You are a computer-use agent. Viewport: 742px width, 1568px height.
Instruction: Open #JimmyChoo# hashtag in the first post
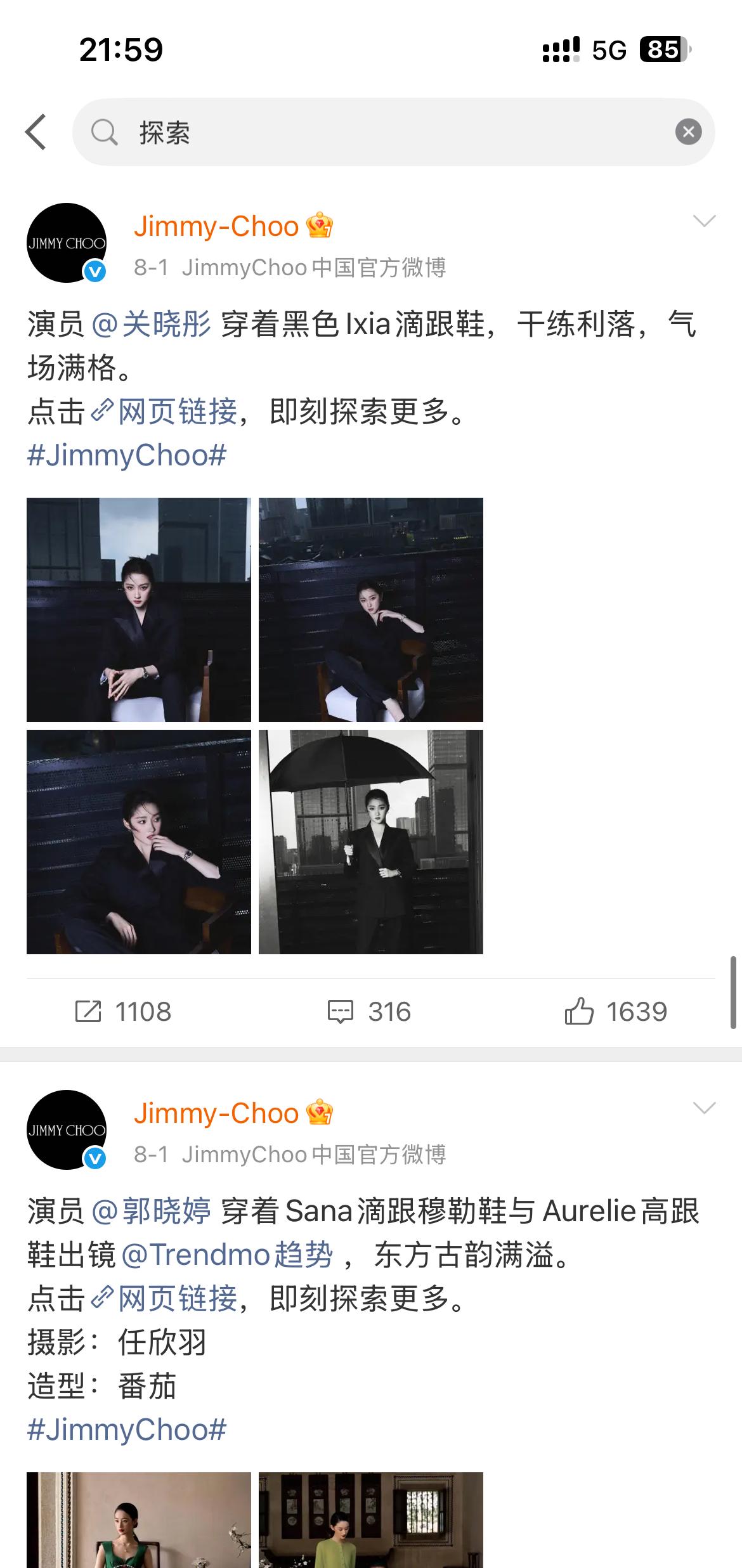click(x=127, y=455)
